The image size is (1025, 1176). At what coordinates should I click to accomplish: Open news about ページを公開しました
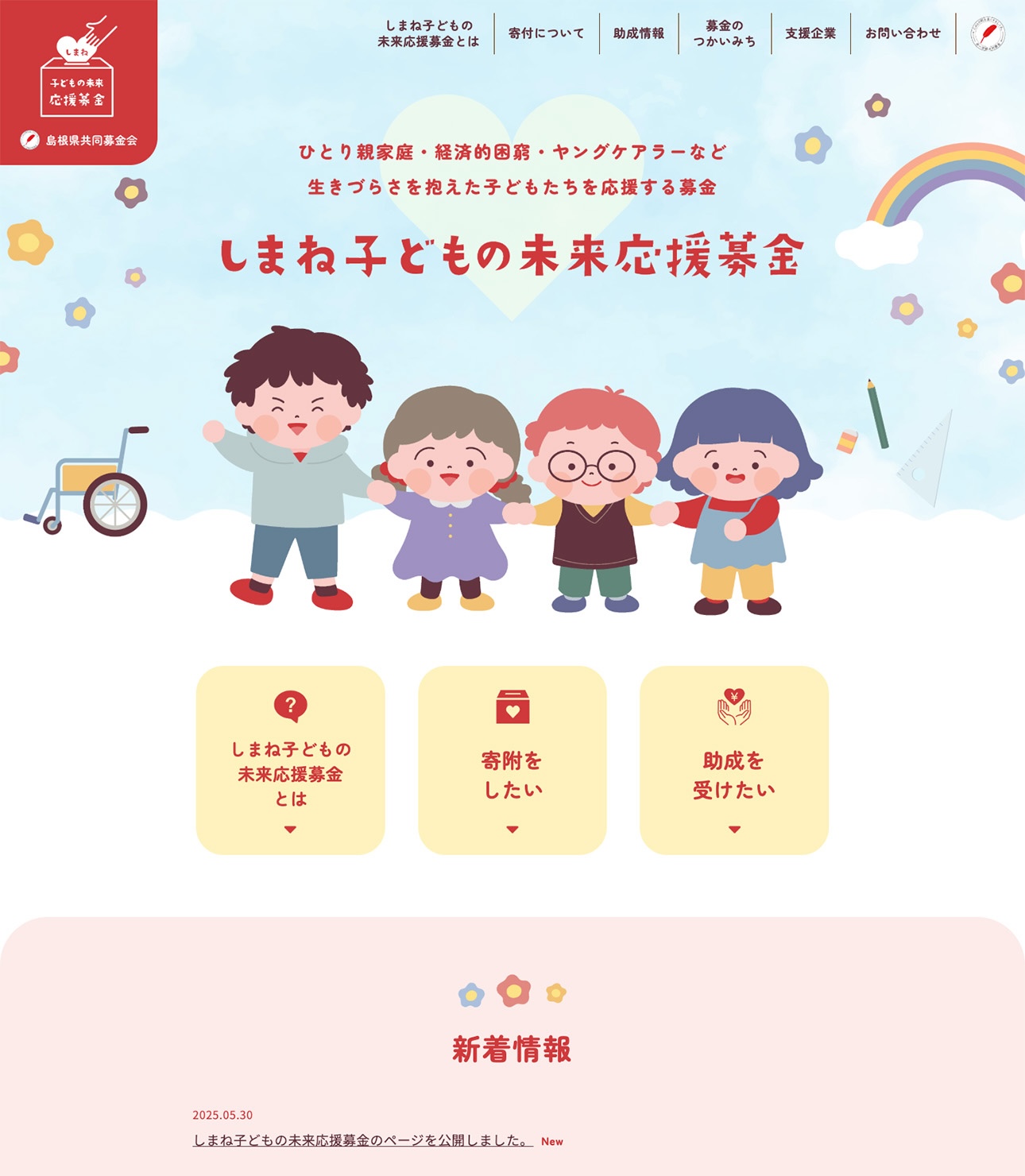(362, 1140)
